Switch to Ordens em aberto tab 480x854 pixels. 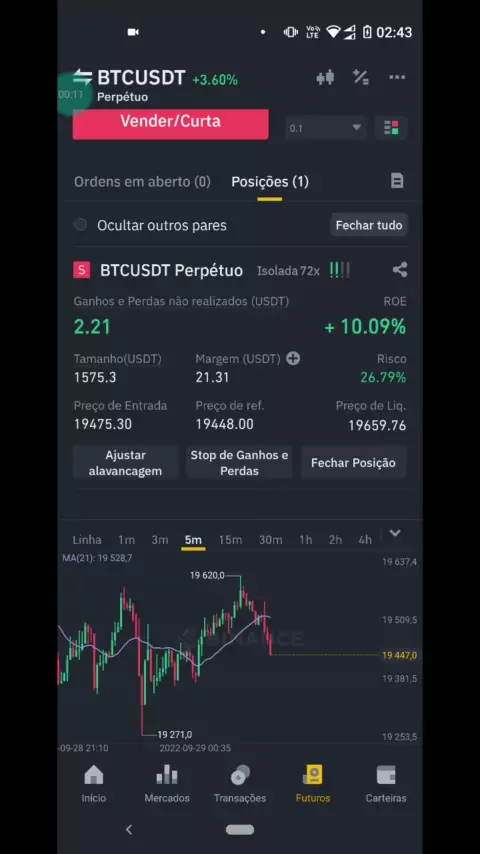(x=142, y=182)
